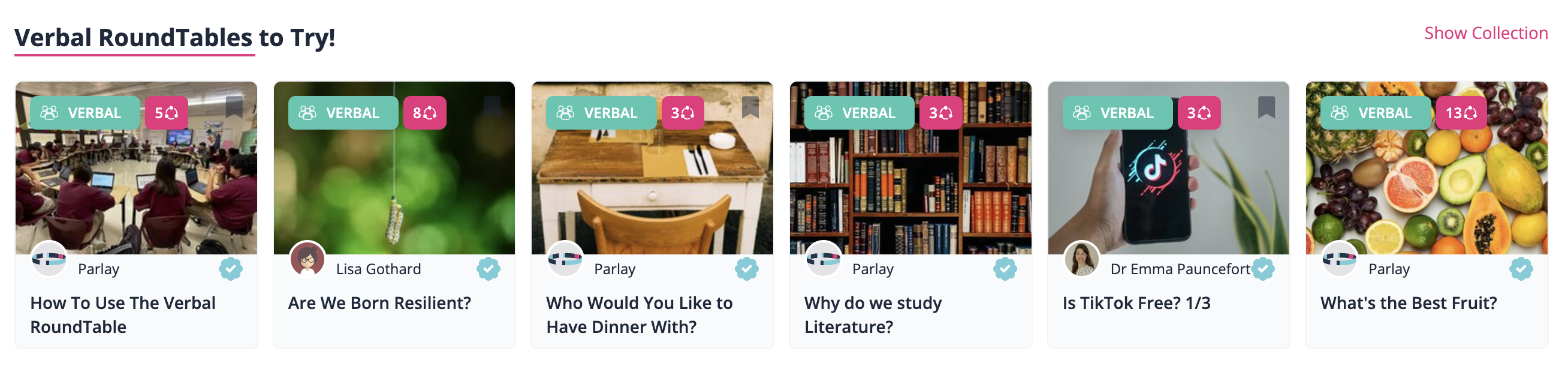
Task: Open the Is TikTok Free? 1/3 card
Action: point(1136,302)
